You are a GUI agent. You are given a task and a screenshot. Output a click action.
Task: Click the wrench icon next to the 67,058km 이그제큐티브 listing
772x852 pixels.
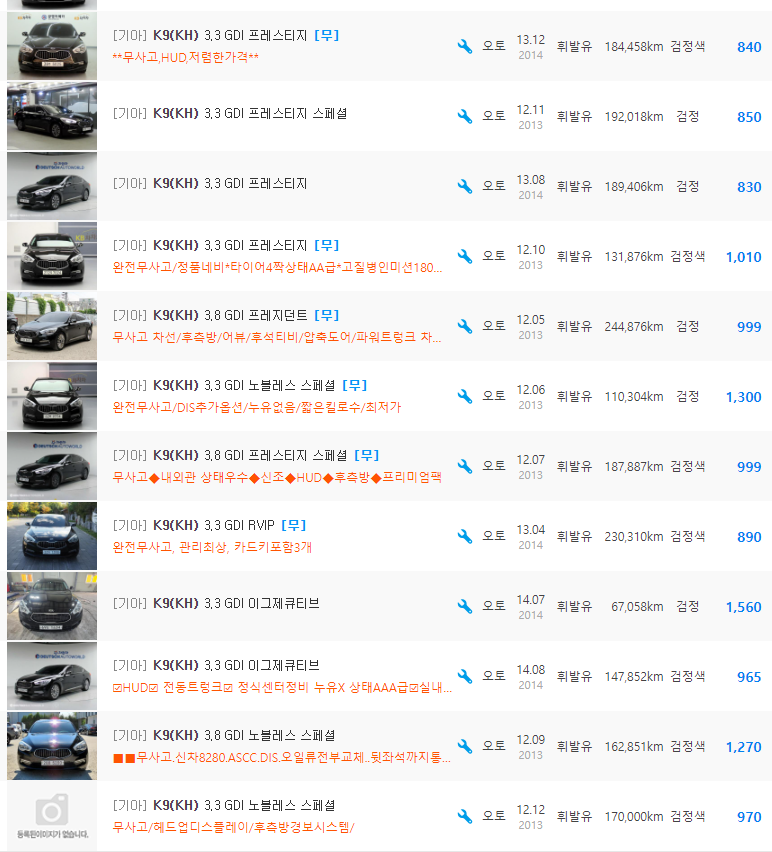(462, 606)
